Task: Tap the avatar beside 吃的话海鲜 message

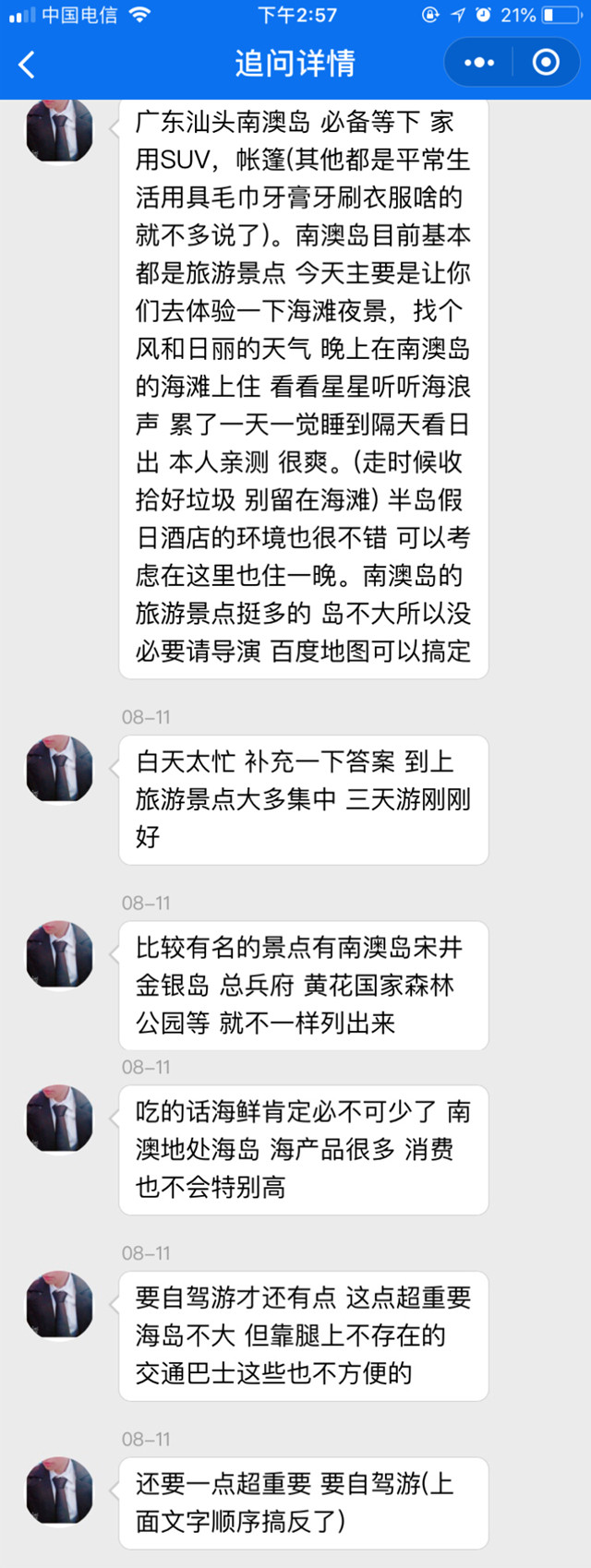Action: [59, 1119]
